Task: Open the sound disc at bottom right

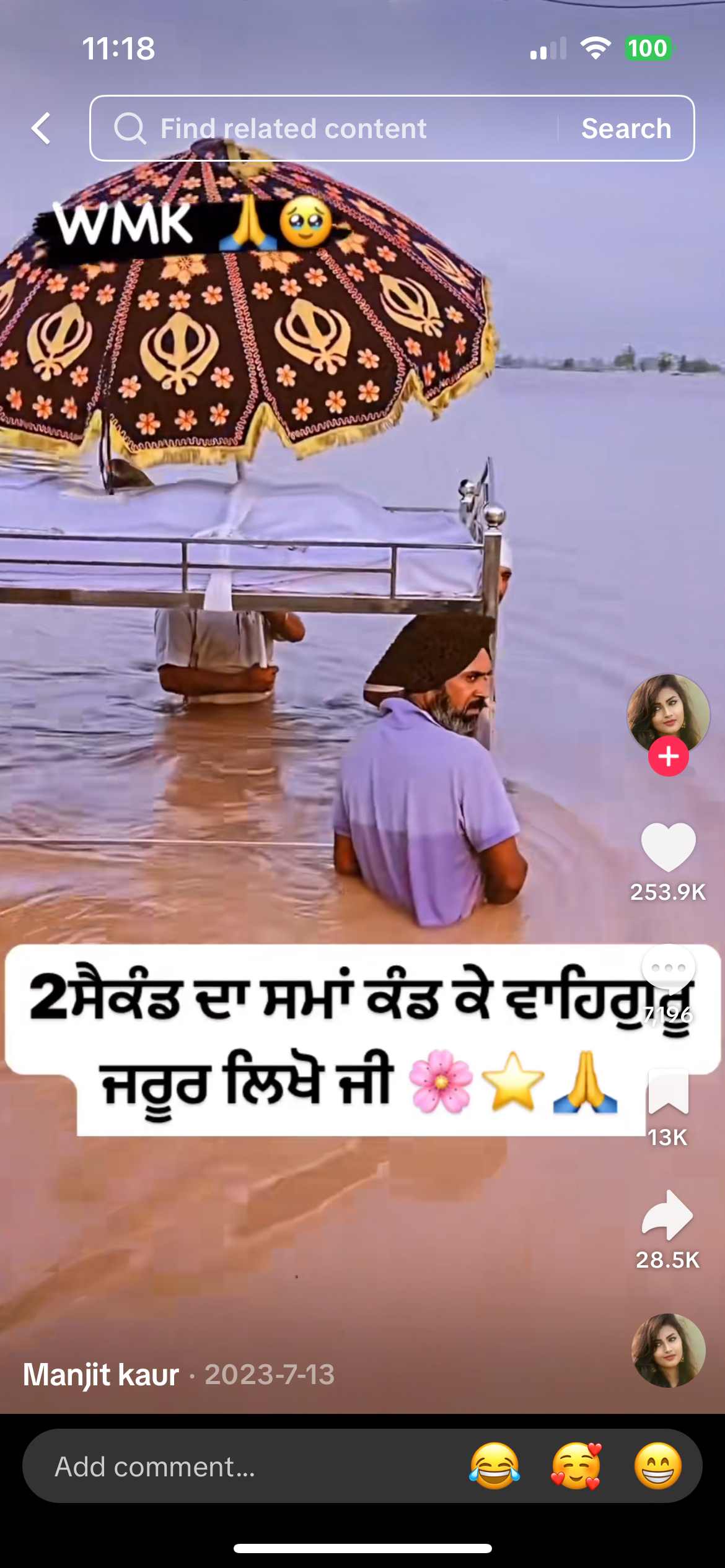Action: 668,1350
